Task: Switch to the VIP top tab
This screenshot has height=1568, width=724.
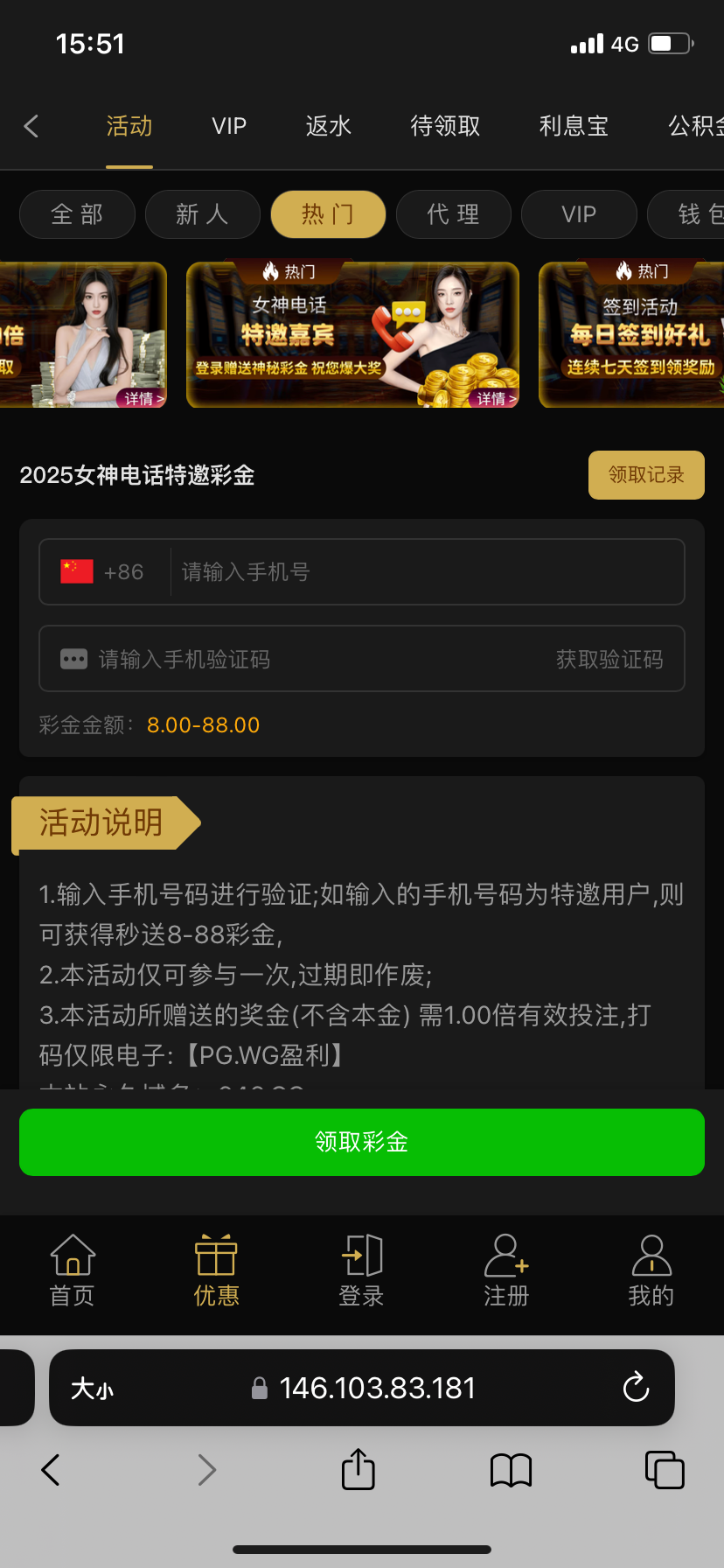Action: pos(229,127)
